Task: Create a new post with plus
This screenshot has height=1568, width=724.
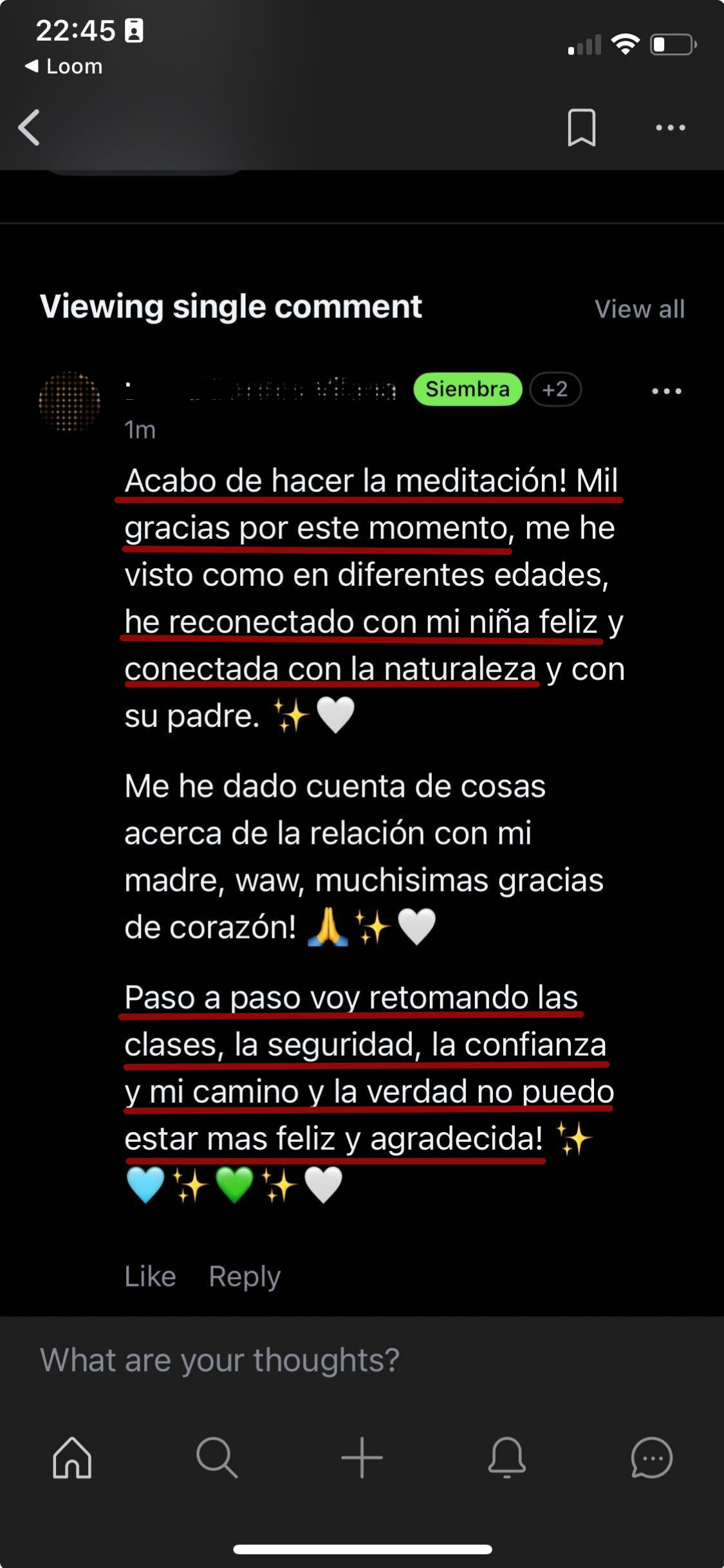Action: click(x=362, y=1457)
